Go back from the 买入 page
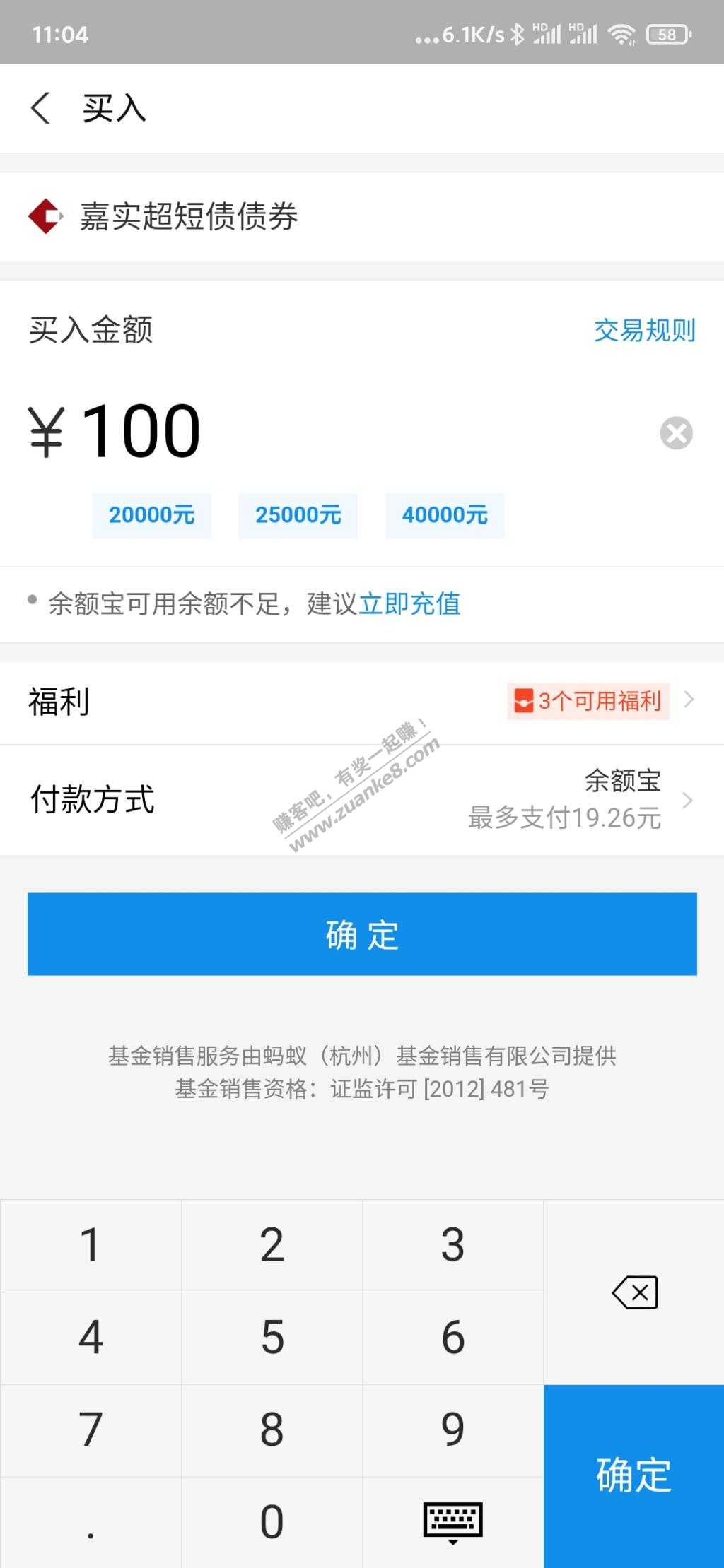The width and height of the screenshot is (724, 1568). tap(41, 109)
